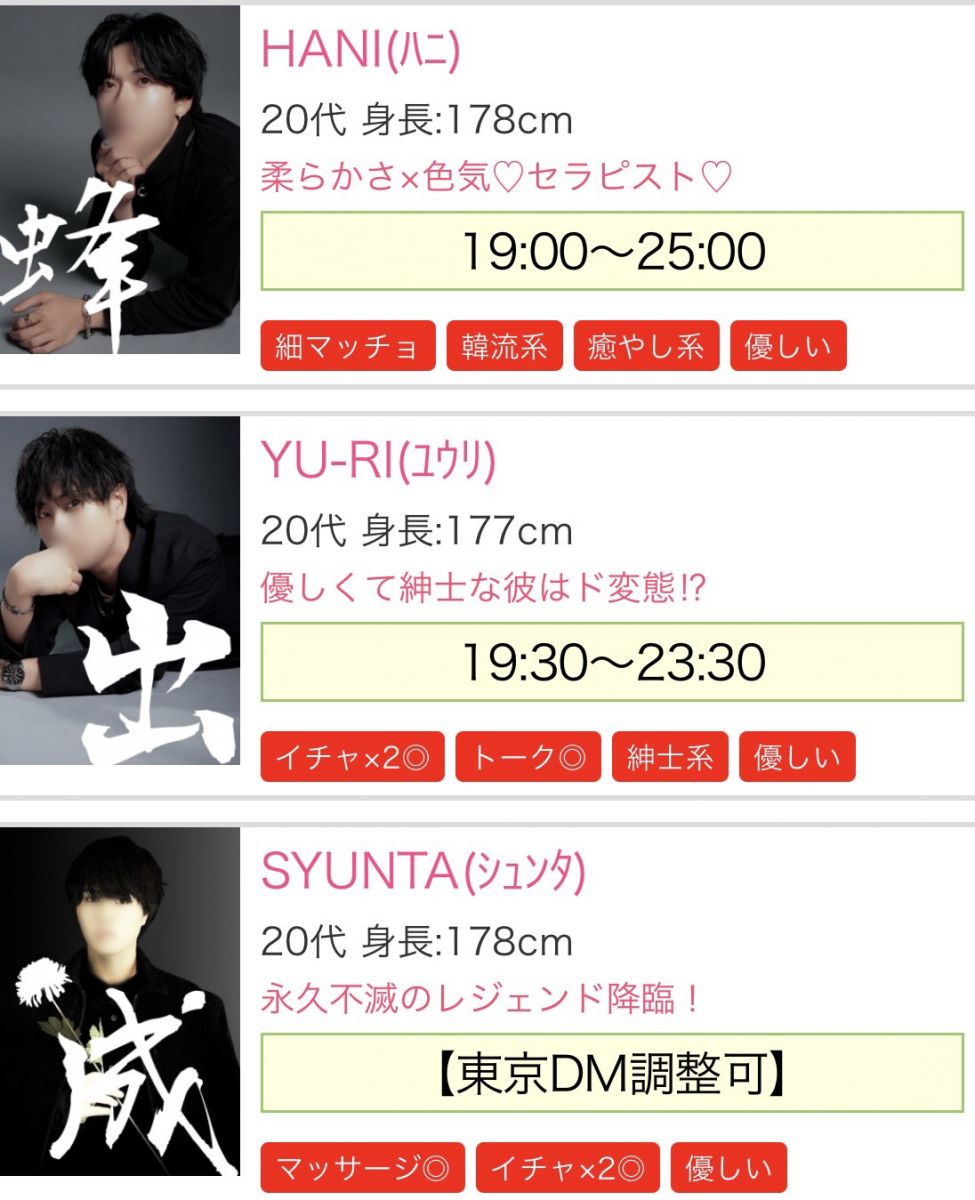Open the YU-RI(ユウリ) name link
The image size is (975, 1200).
click(x=378, y=461)
